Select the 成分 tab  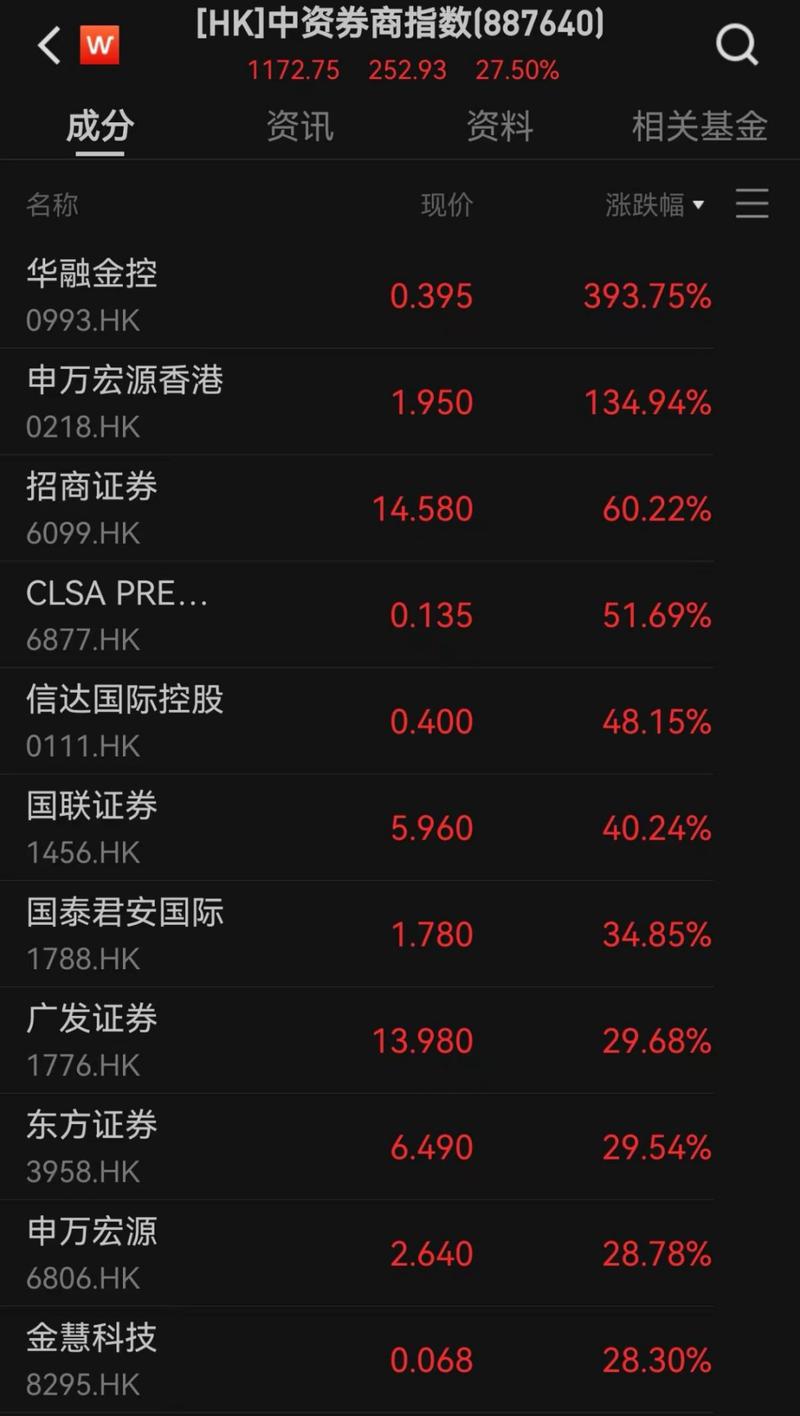pos(97,126)
